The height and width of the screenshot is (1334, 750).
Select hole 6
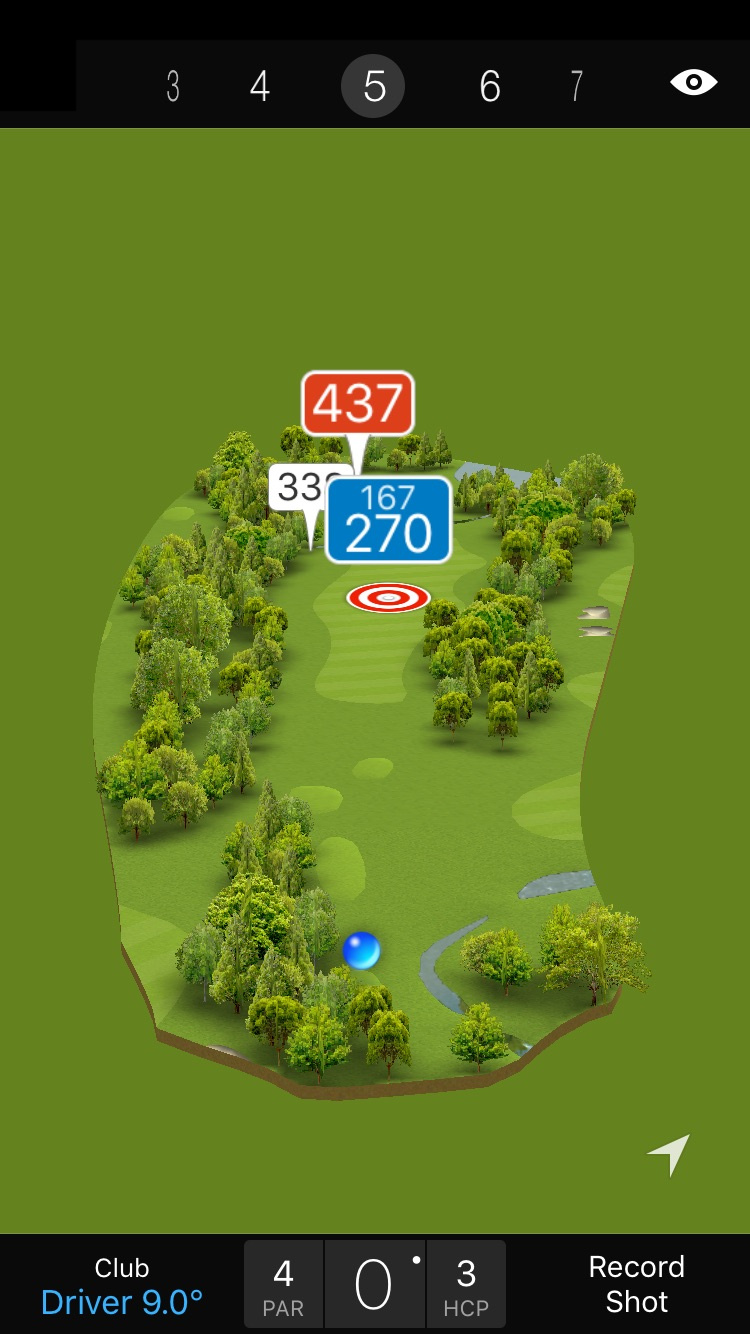click(489, 87)
